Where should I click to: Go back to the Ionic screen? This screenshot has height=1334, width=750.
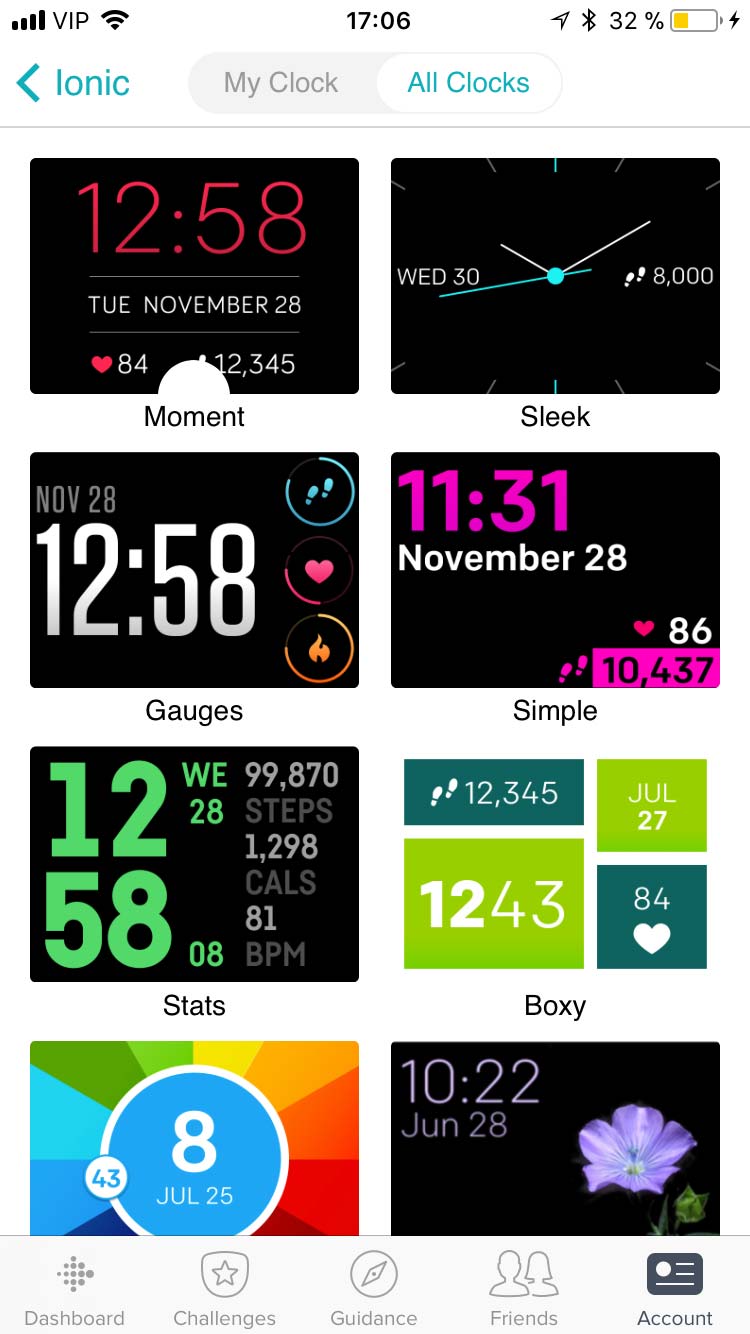[74, 83]
